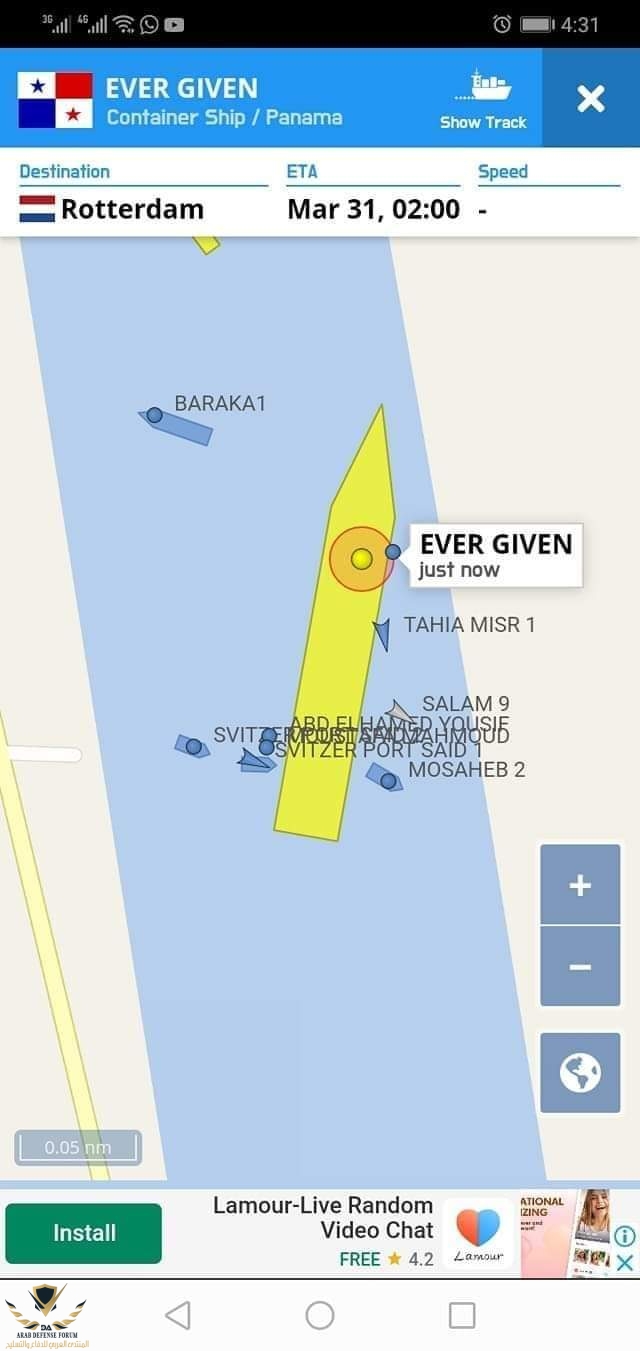
Task: Install the Lamour video chat app
Action: tap(84, 1233)
